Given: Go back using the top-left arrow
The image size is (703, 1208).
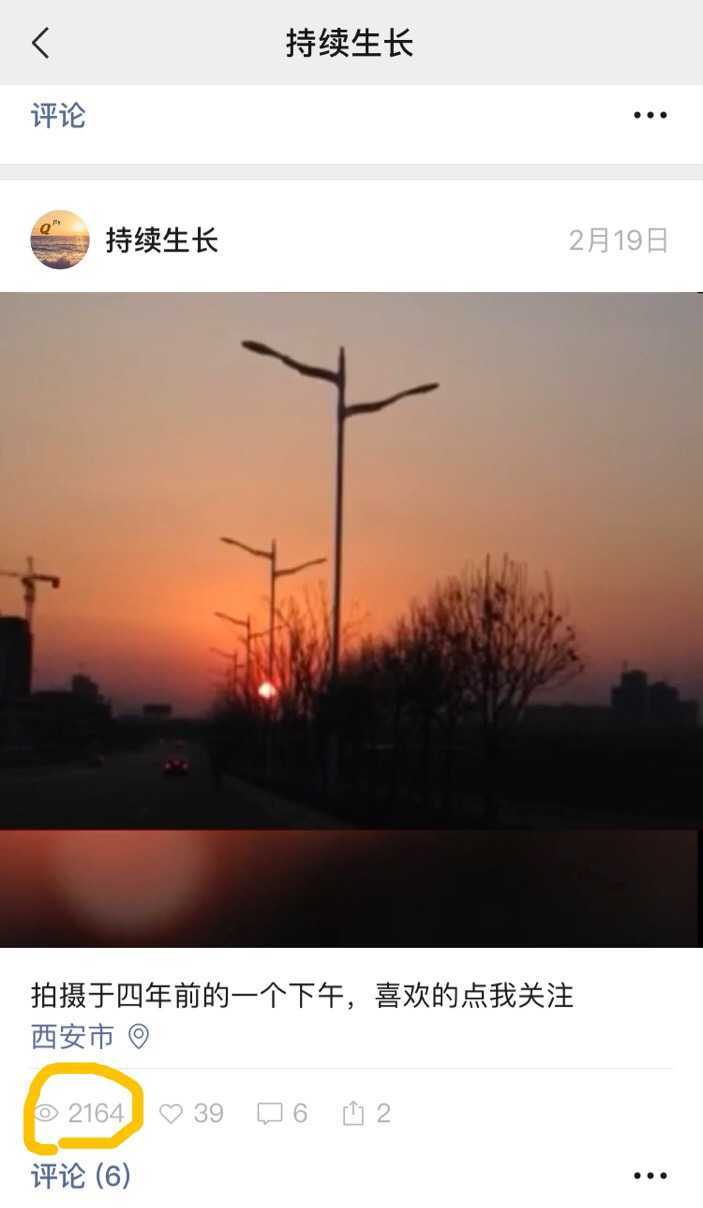Looking at the screenshot, I should (x=41, y=43).
